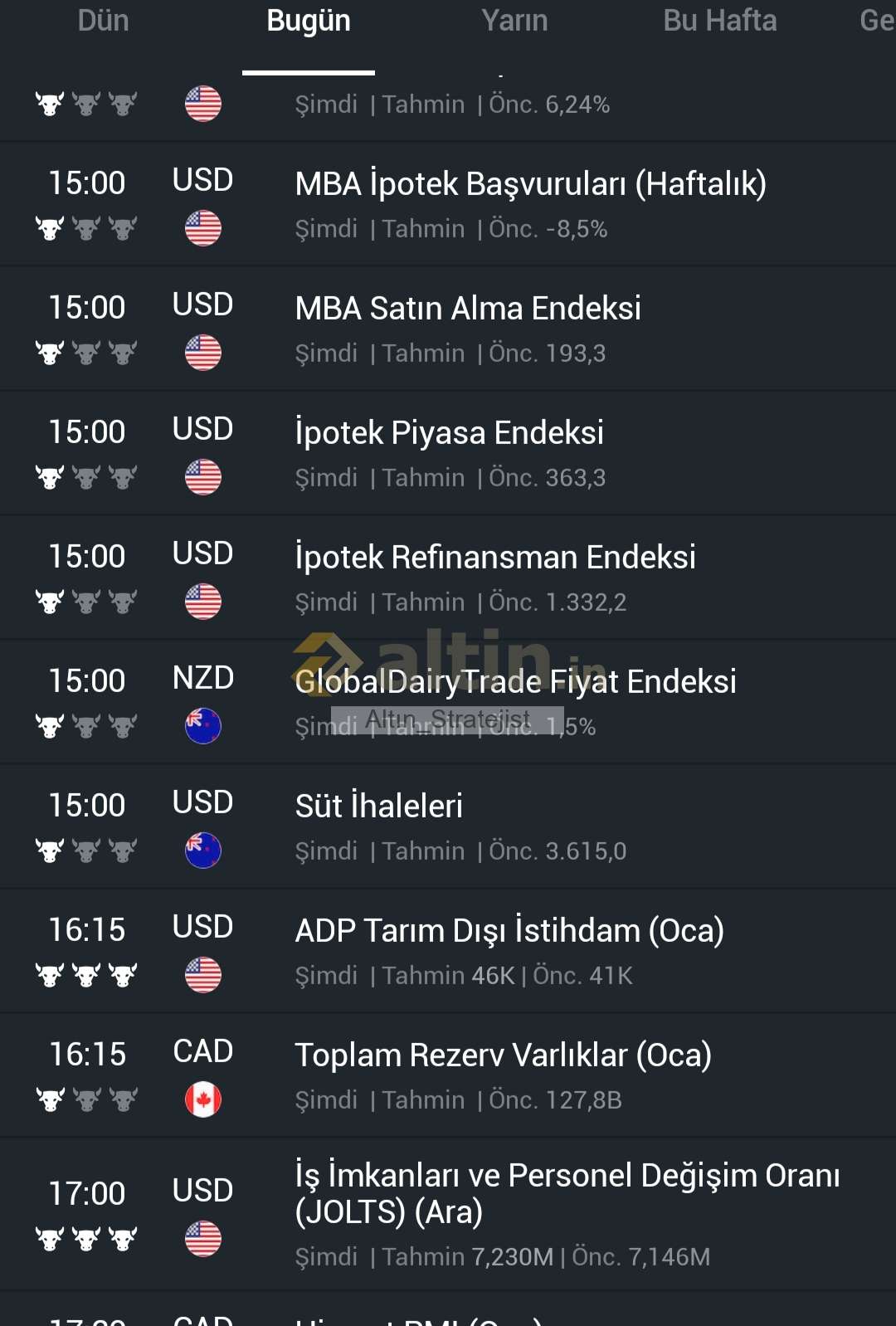This screenshot has width=896, height=1326.
Task: Open MBA İpotek Başvuruları (Haftalık) event
Action: [530, 184]
